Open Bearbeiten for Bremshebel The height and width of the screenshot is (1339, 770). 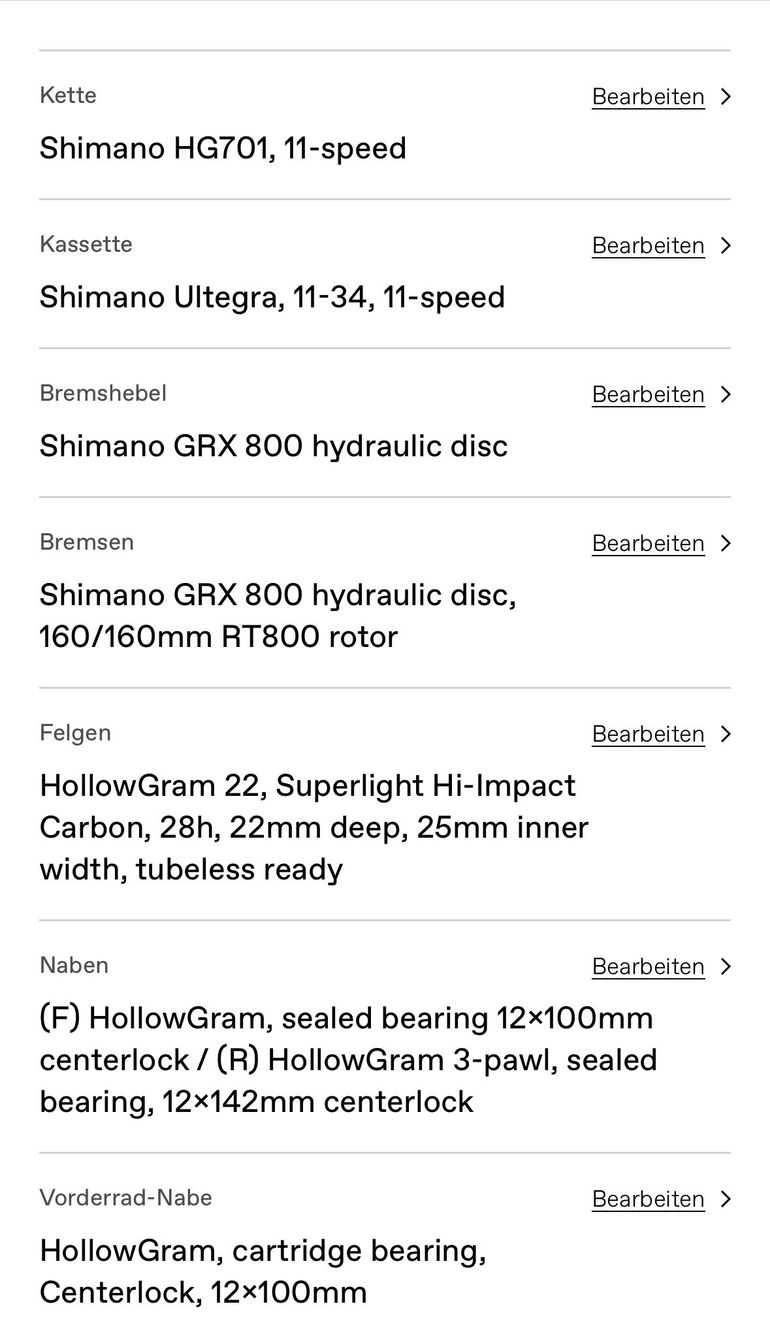pos(649,395)
